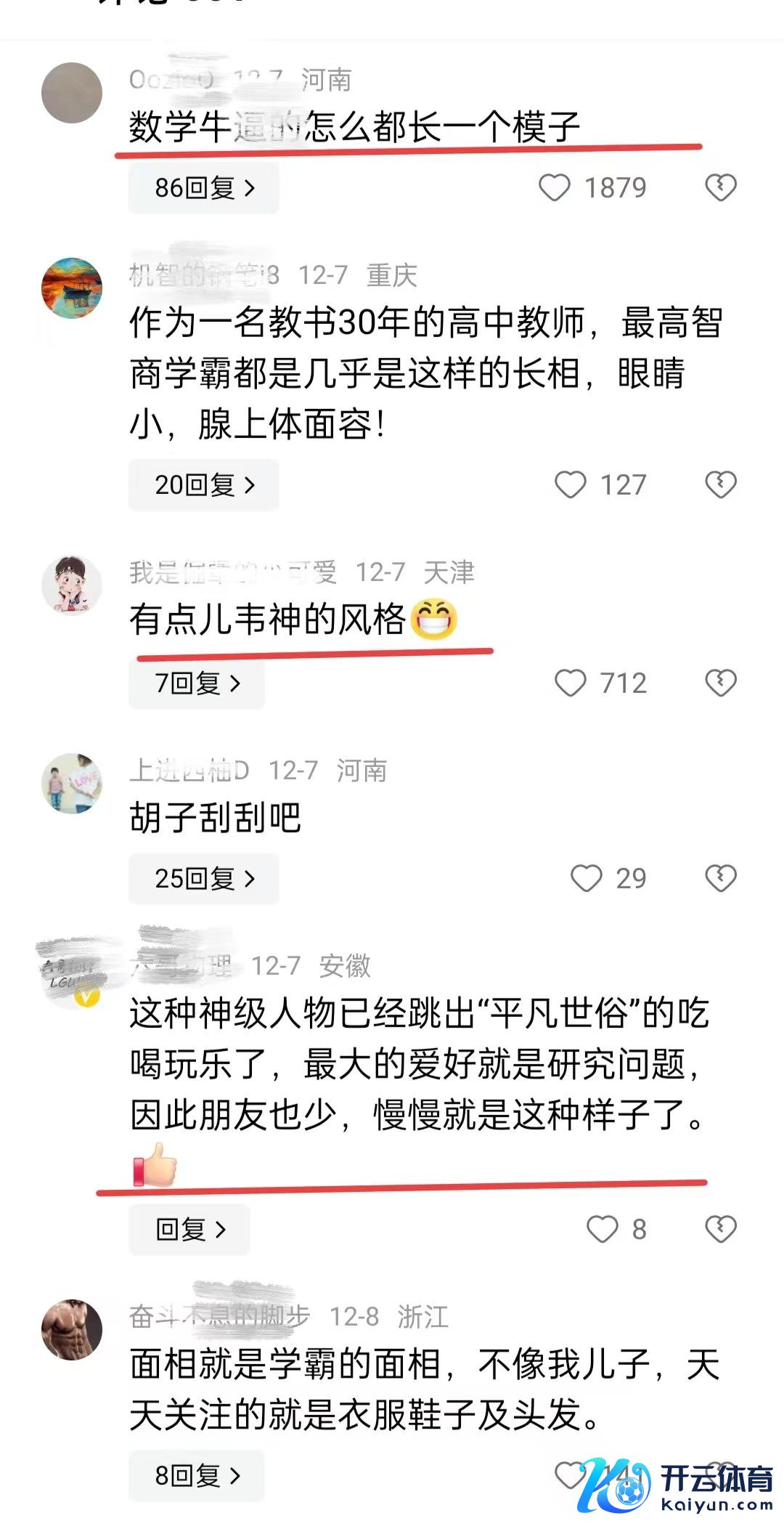Expand the 7 replies under 韦神 comment

[x=197, y=684]
